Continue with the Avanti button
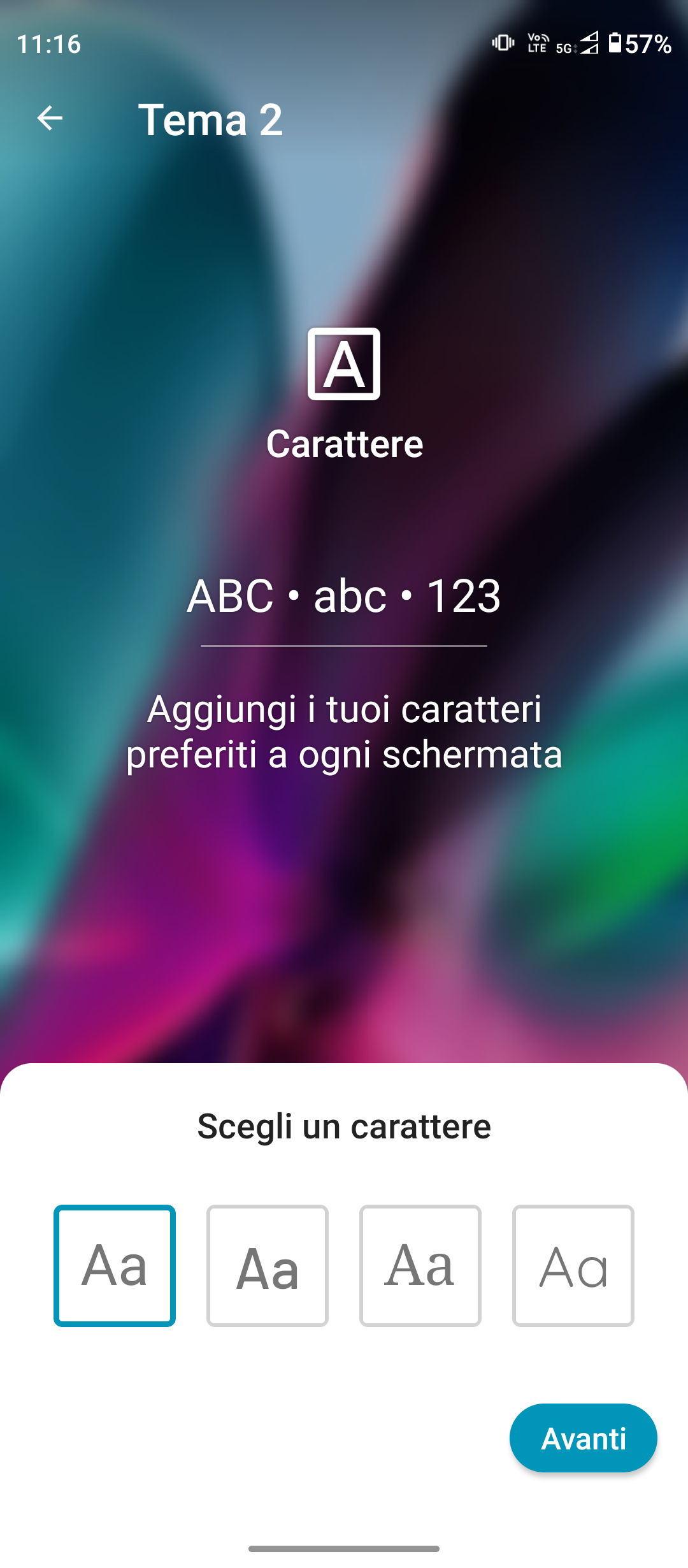688x1568 pixels. pos(583,1438)
